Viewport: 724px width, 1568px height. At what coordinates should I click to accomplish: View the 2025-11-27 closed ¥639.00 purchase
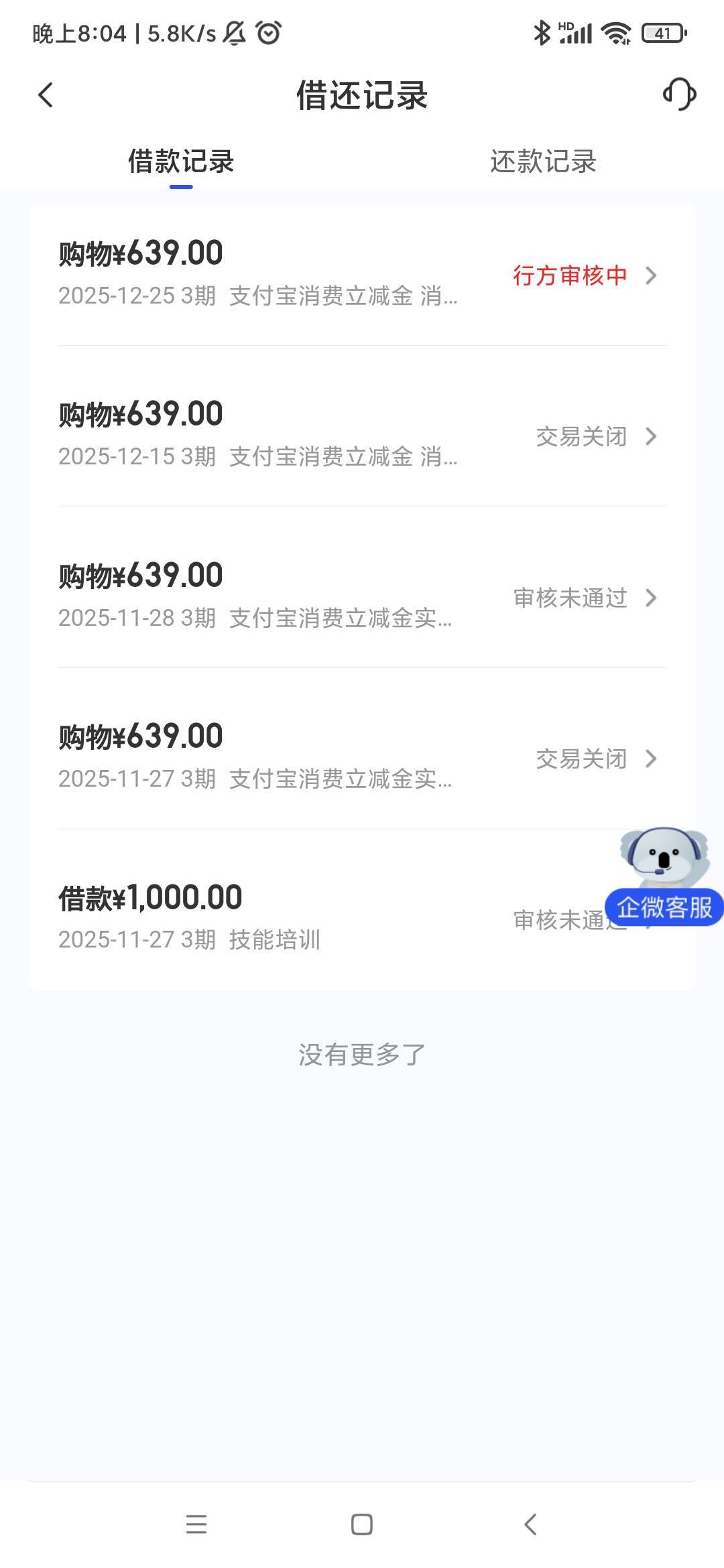pyautogui.click(x=362, y=757)
